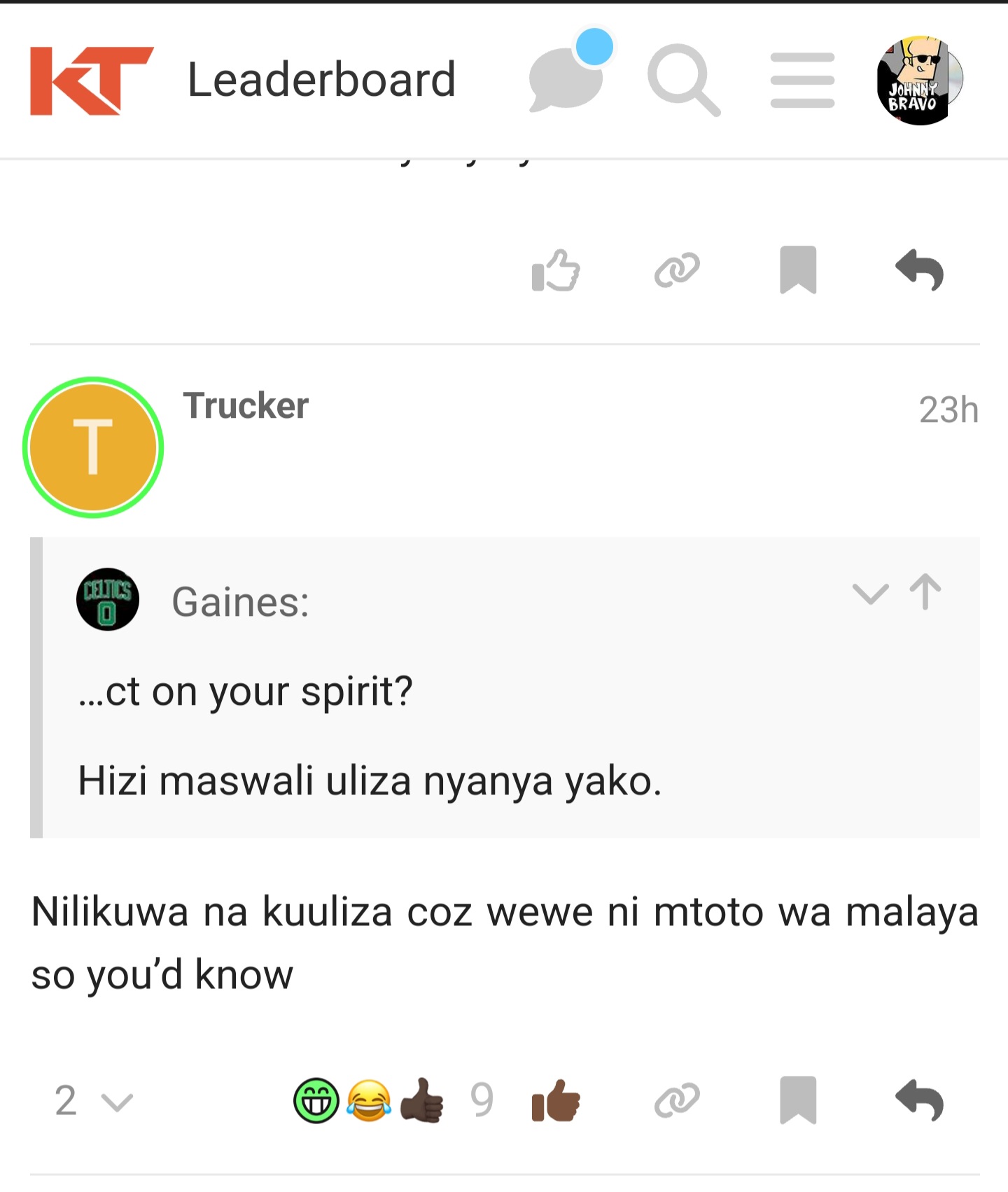Open Trucker's profile avatar
The width and height of the screenshot is (1008, 1192).
93,448
